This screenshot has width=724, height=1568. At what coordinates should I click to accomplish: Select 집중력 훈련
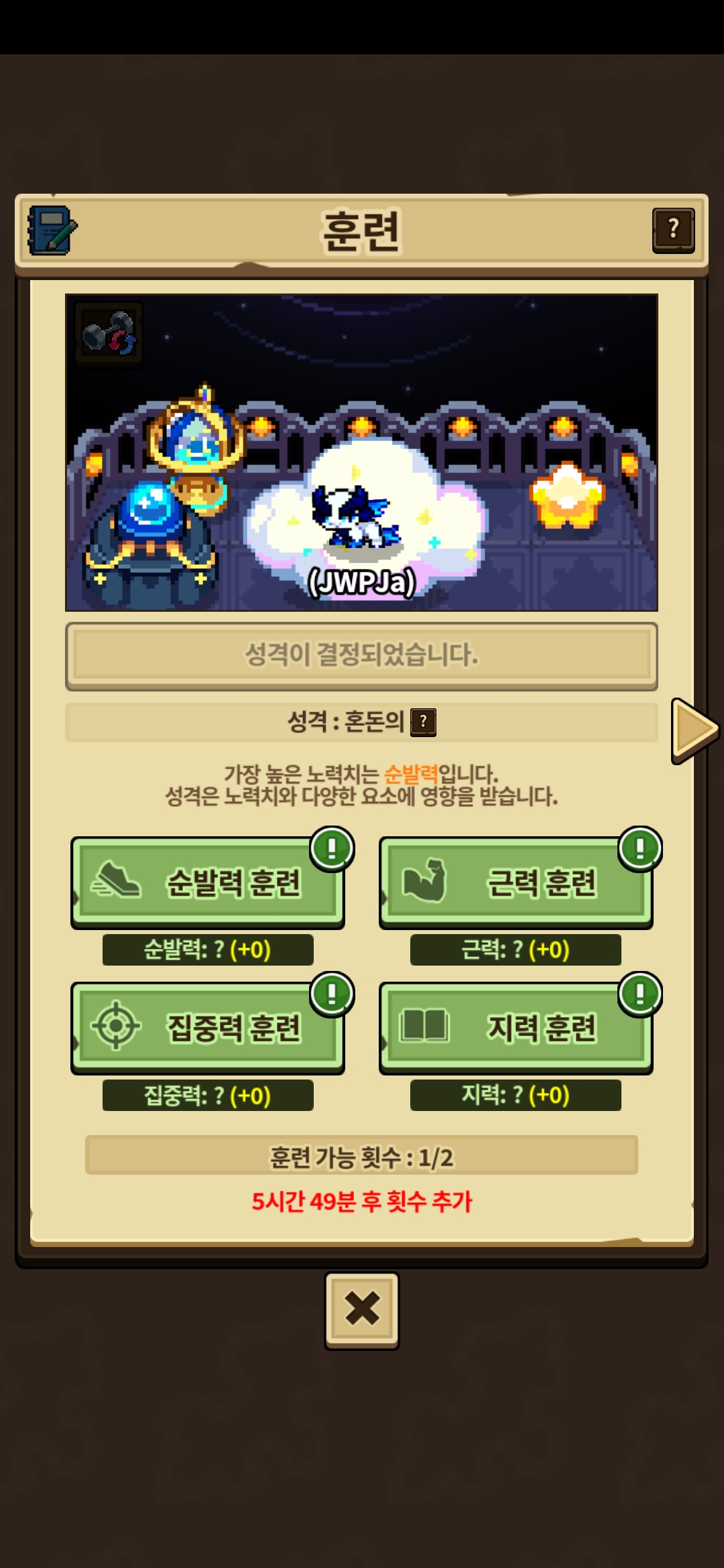(x=208, y=1027)
